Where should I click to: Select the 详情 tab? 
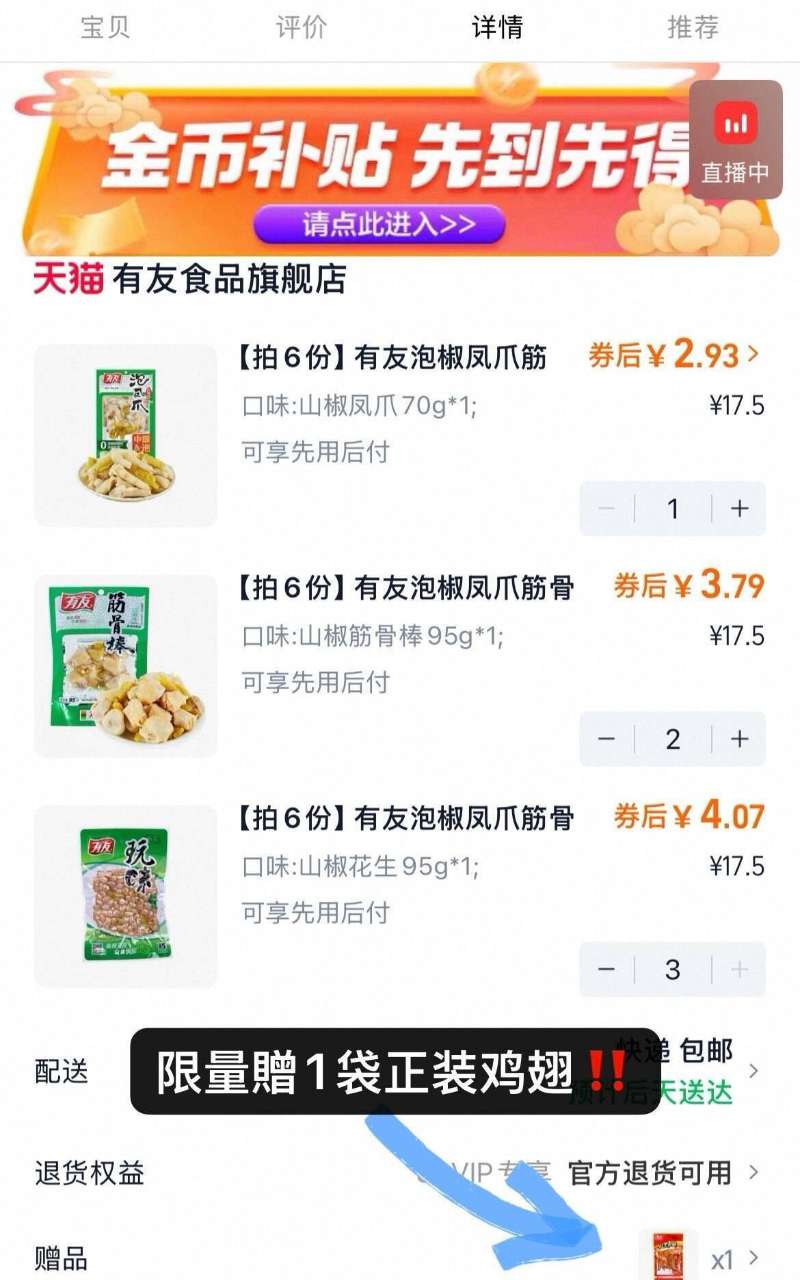(497, 27)
